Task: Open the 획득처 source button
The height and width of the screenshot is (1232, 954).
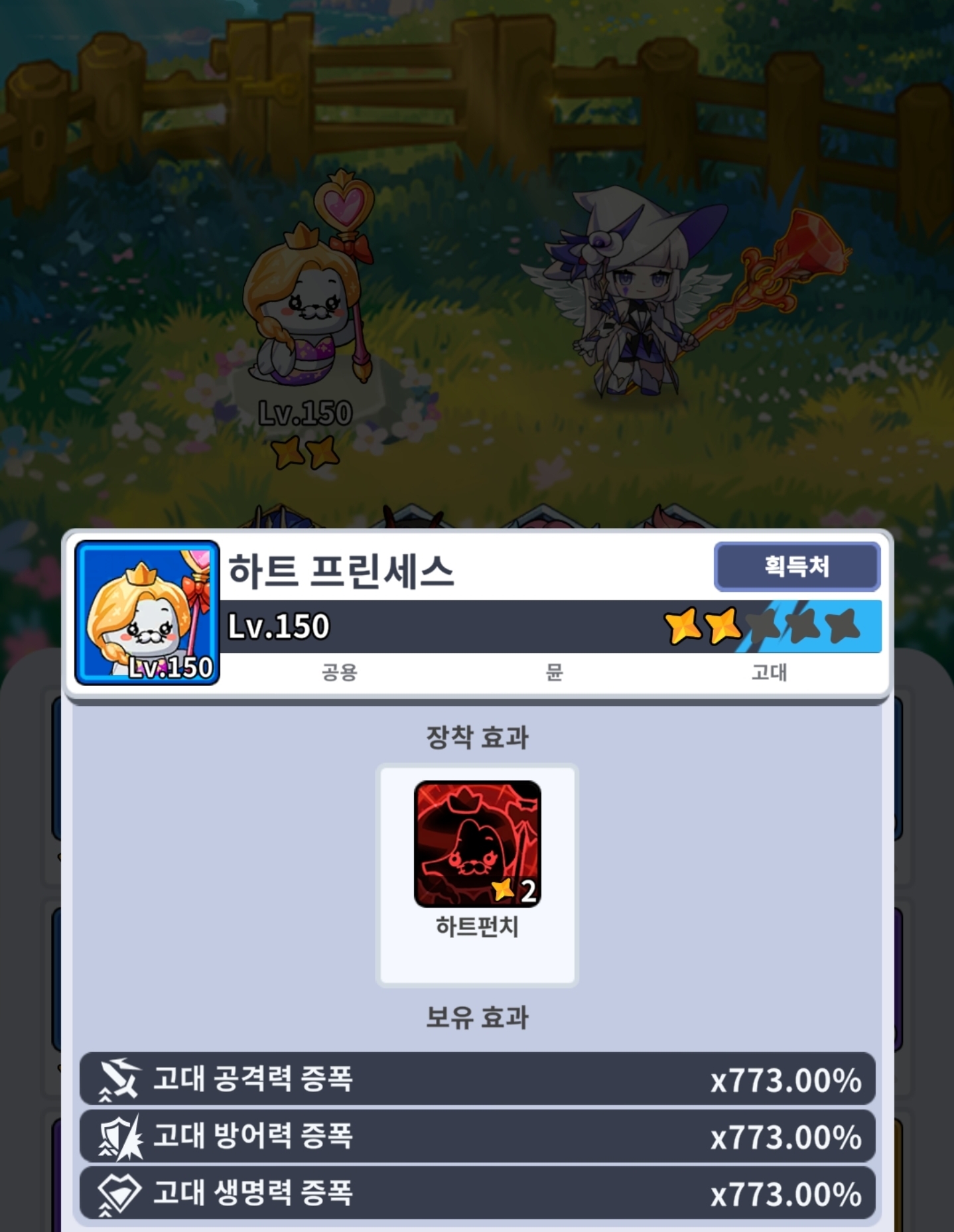Action: [x=797, y=567]
